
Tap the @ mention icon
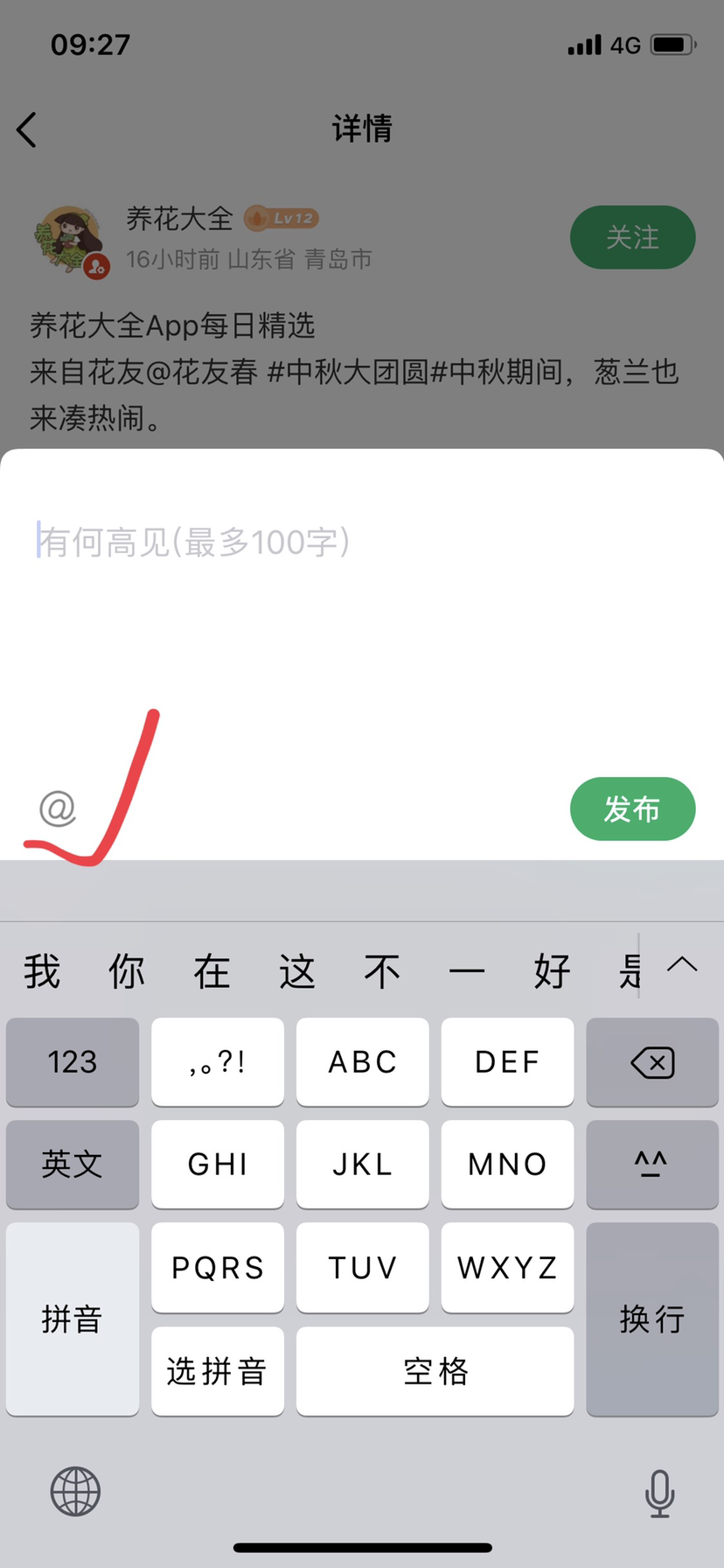(x=58, y=808)
